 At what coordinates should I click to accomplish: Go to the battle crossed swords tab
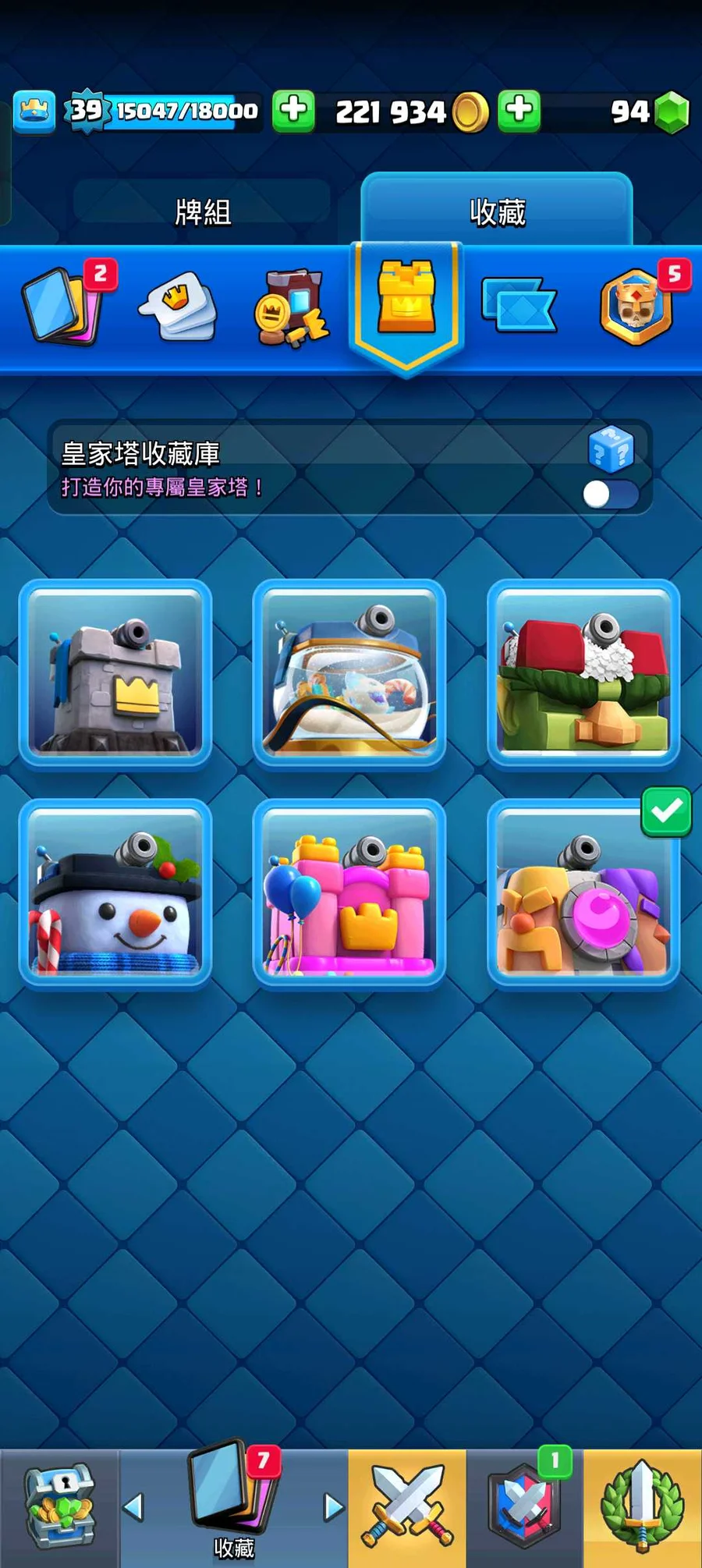(407, 1506)
